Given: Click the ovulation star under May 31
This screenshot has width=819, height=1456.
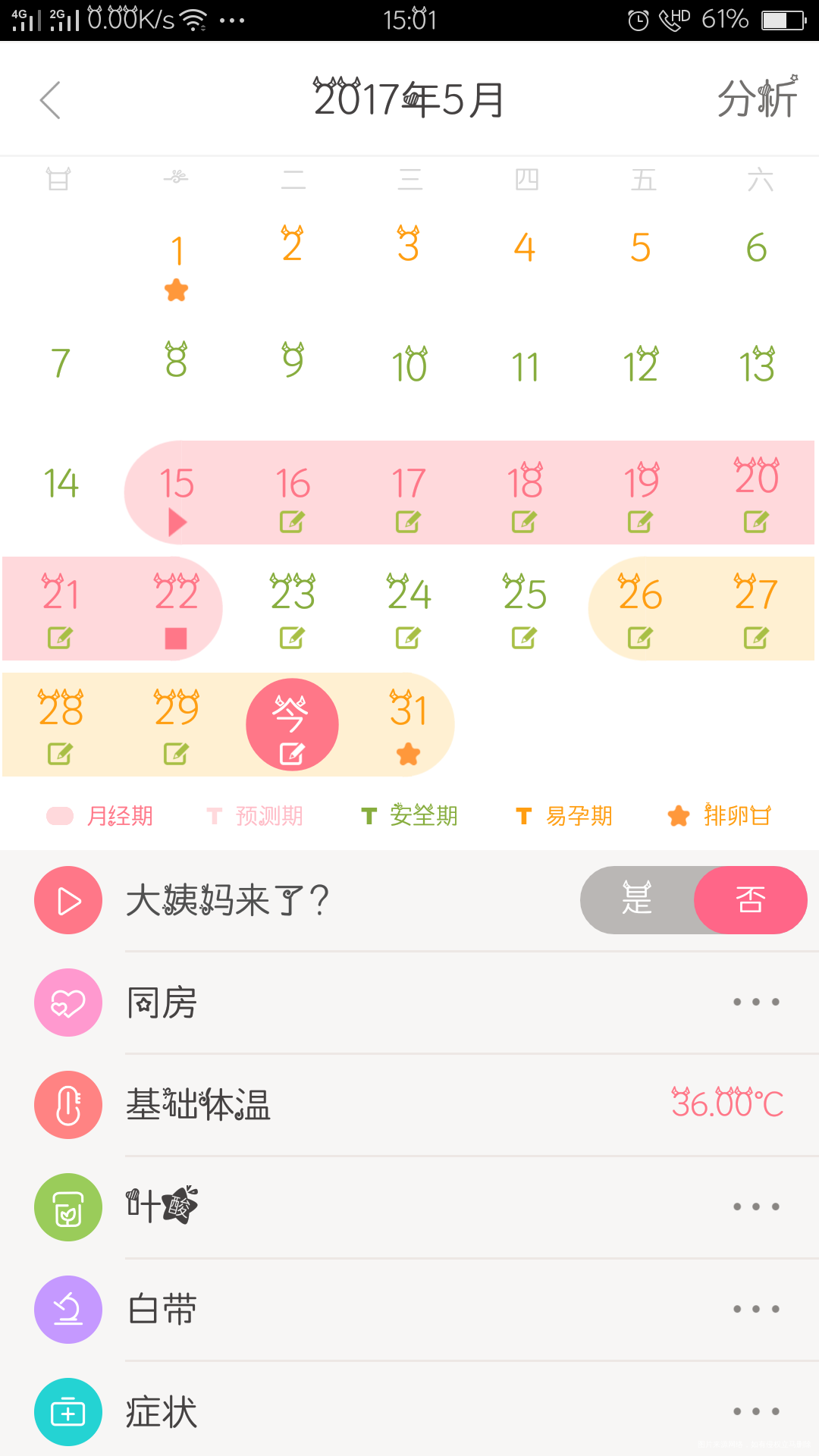Looking at the screenshot, I should click(x=408, y=753).
